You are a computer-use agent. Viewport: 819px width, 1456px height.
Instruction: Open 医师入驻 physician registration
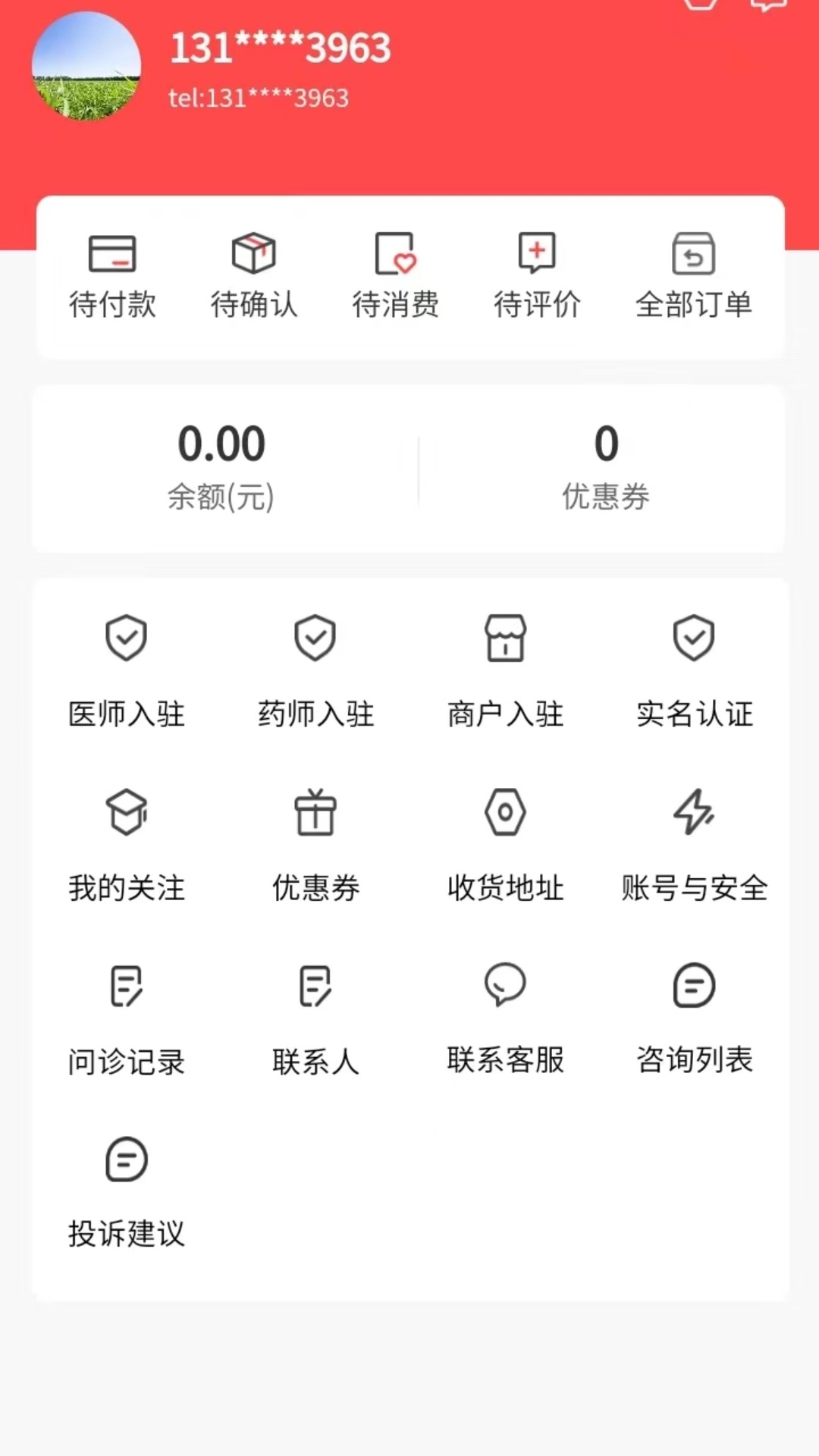[126, 671]
